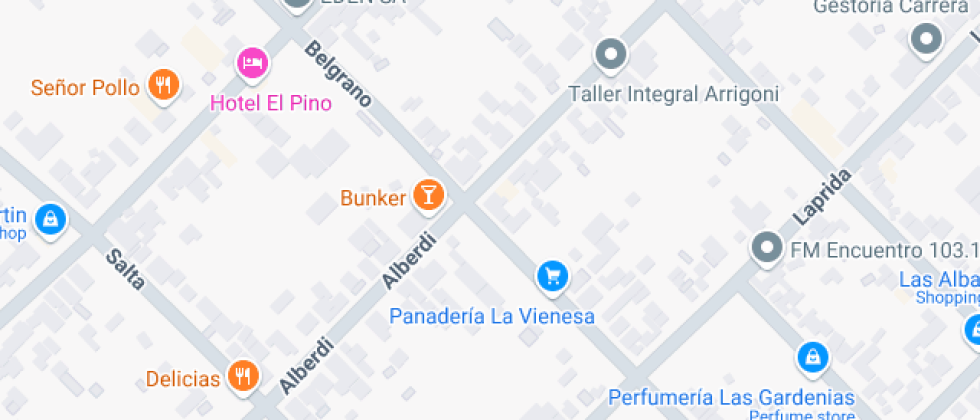Screen dimensions: 980x420
Task: Select the Señor Pollo restaurant pin
Action: pos(164,85)
